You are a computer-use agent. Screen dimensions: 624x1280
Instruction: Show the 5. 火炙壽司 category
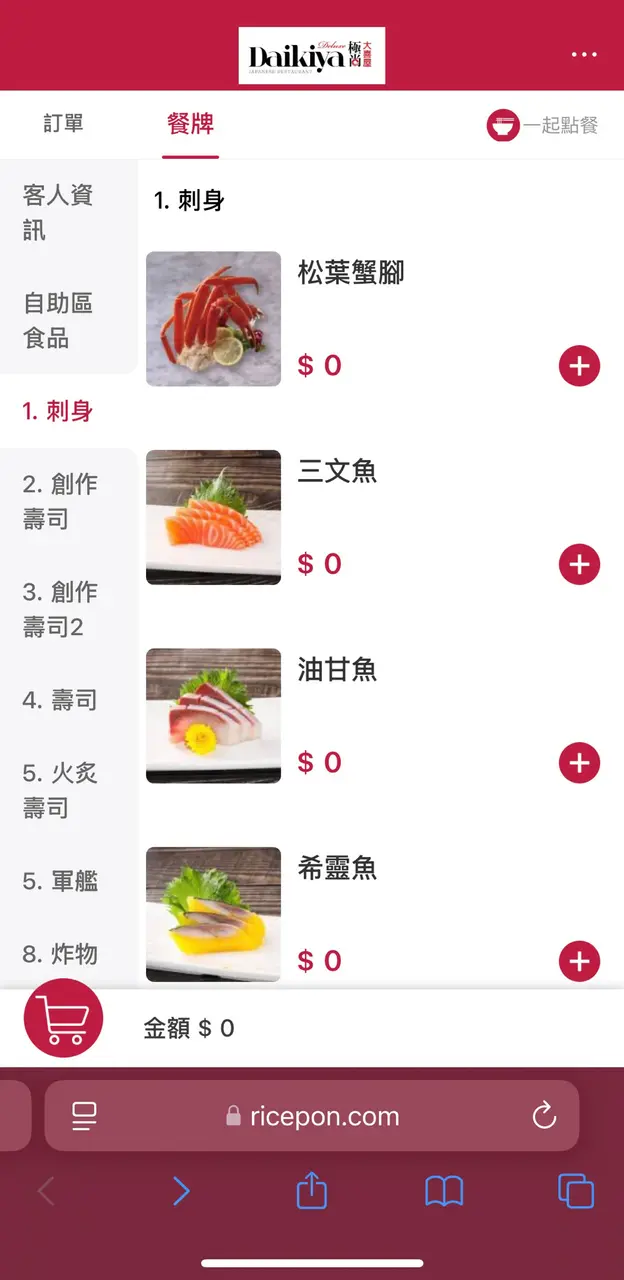[x=60, y=790]
